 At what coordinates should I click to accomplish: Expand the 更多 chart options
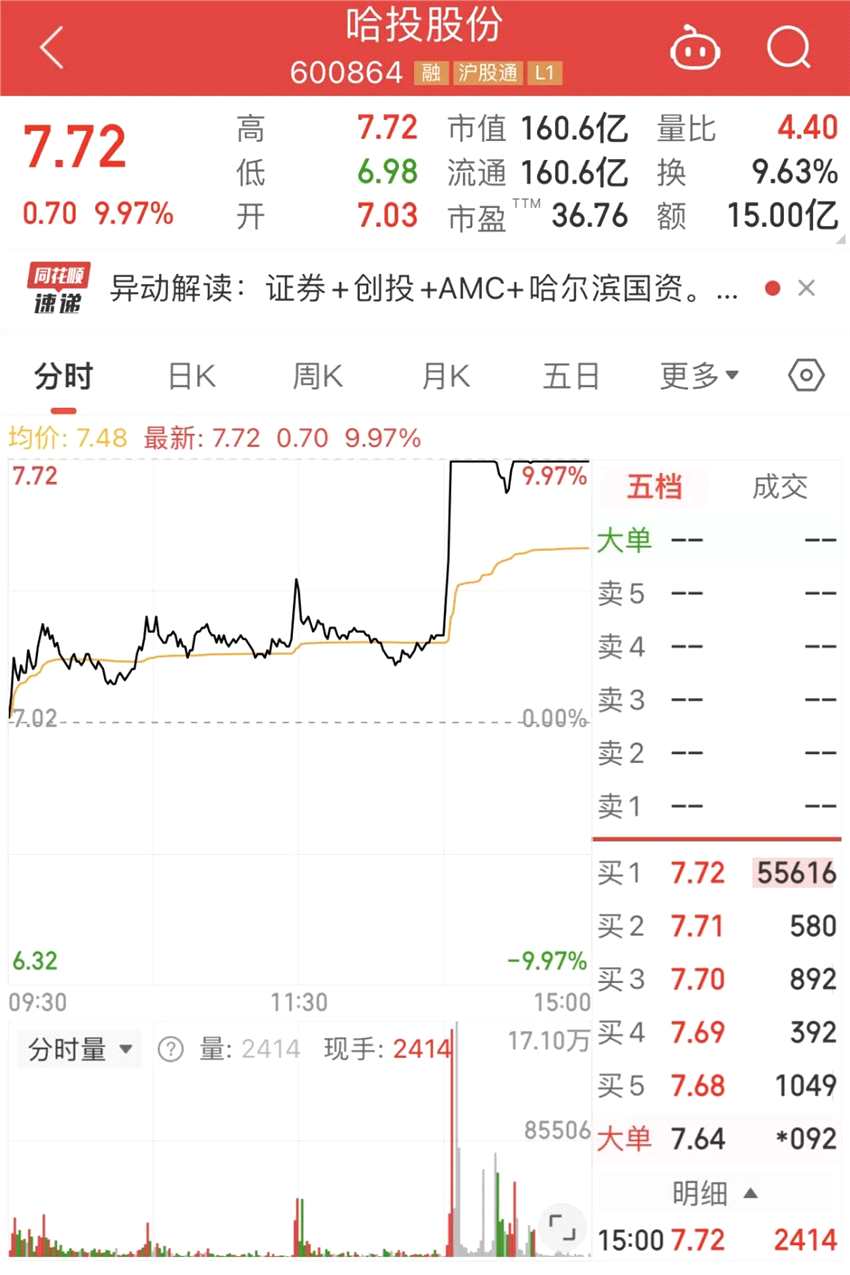pyautogui.click(x=699, y=376)
